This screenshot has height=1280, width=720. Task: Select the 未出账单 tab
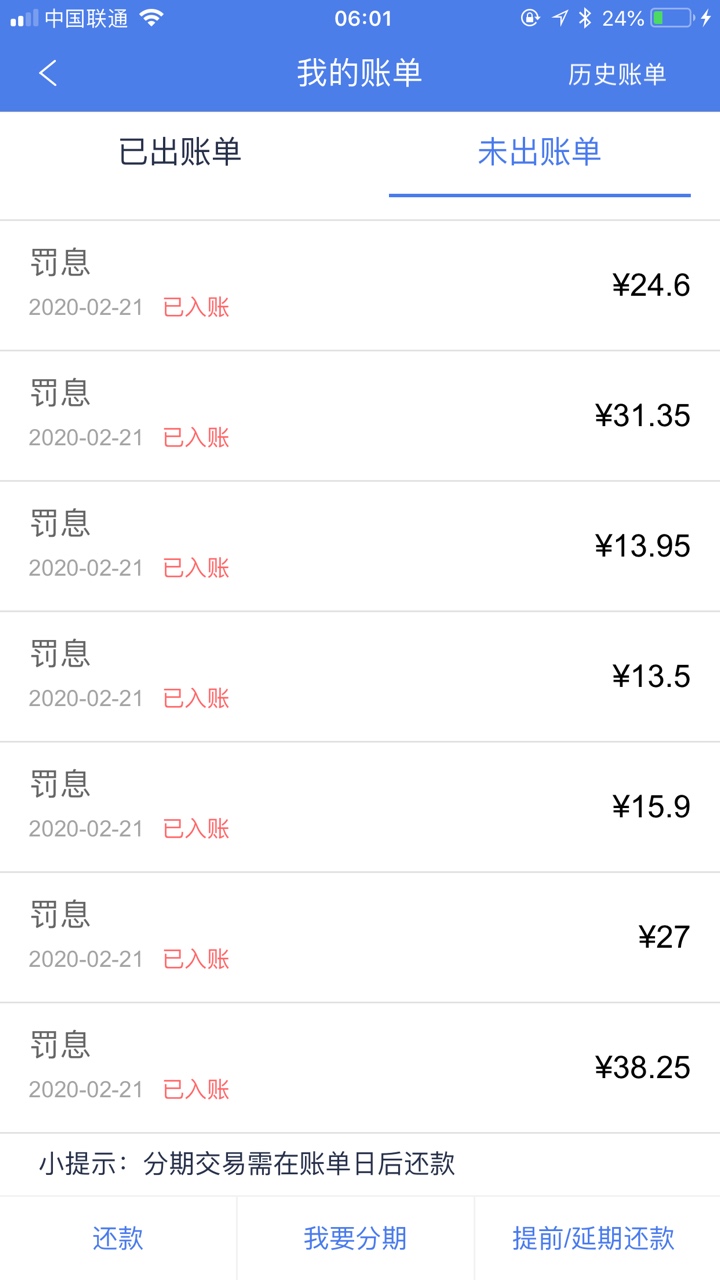tap(539, 152)
